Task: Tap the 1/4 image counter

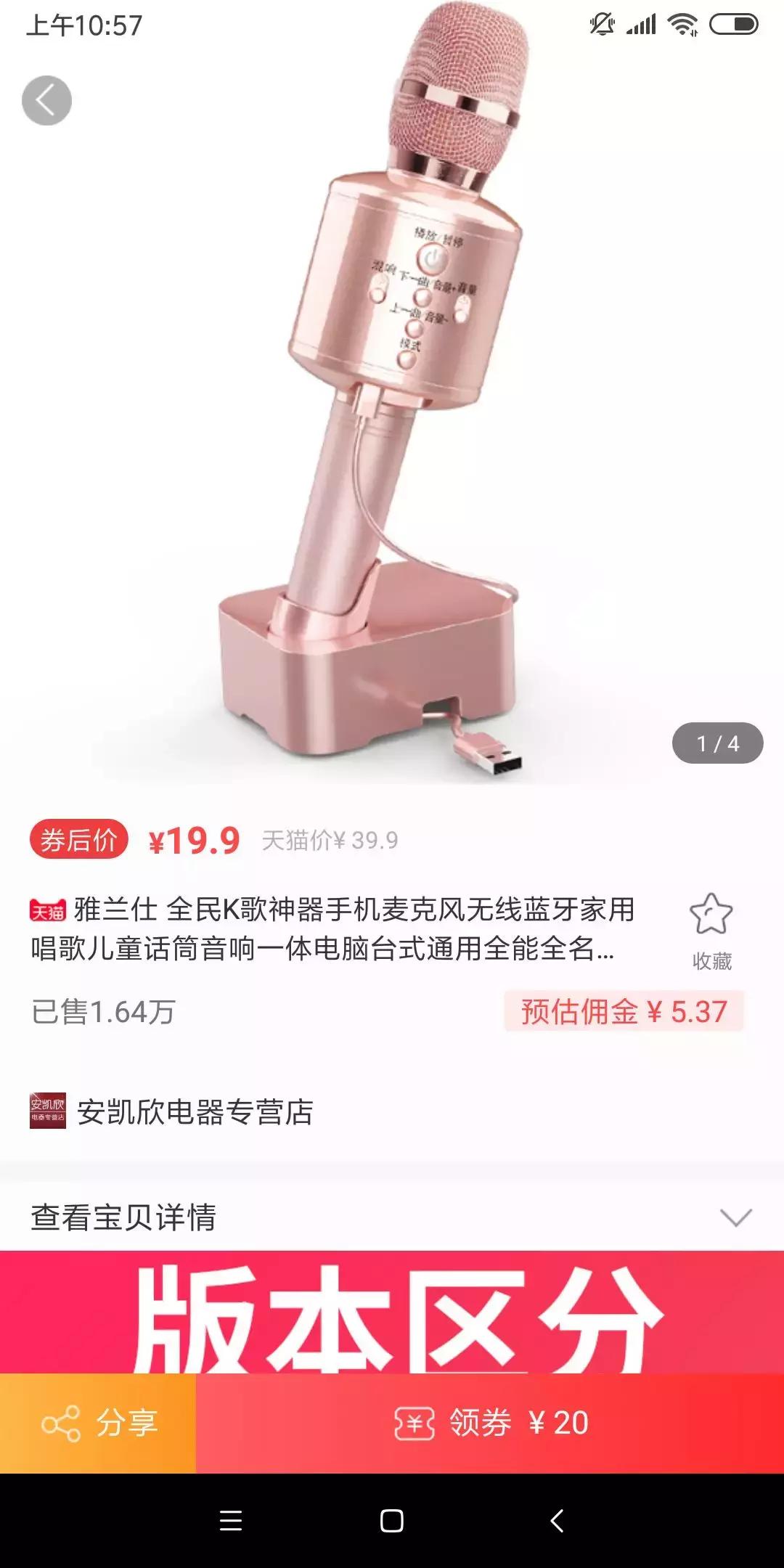Action: click(x=719, y=742)
